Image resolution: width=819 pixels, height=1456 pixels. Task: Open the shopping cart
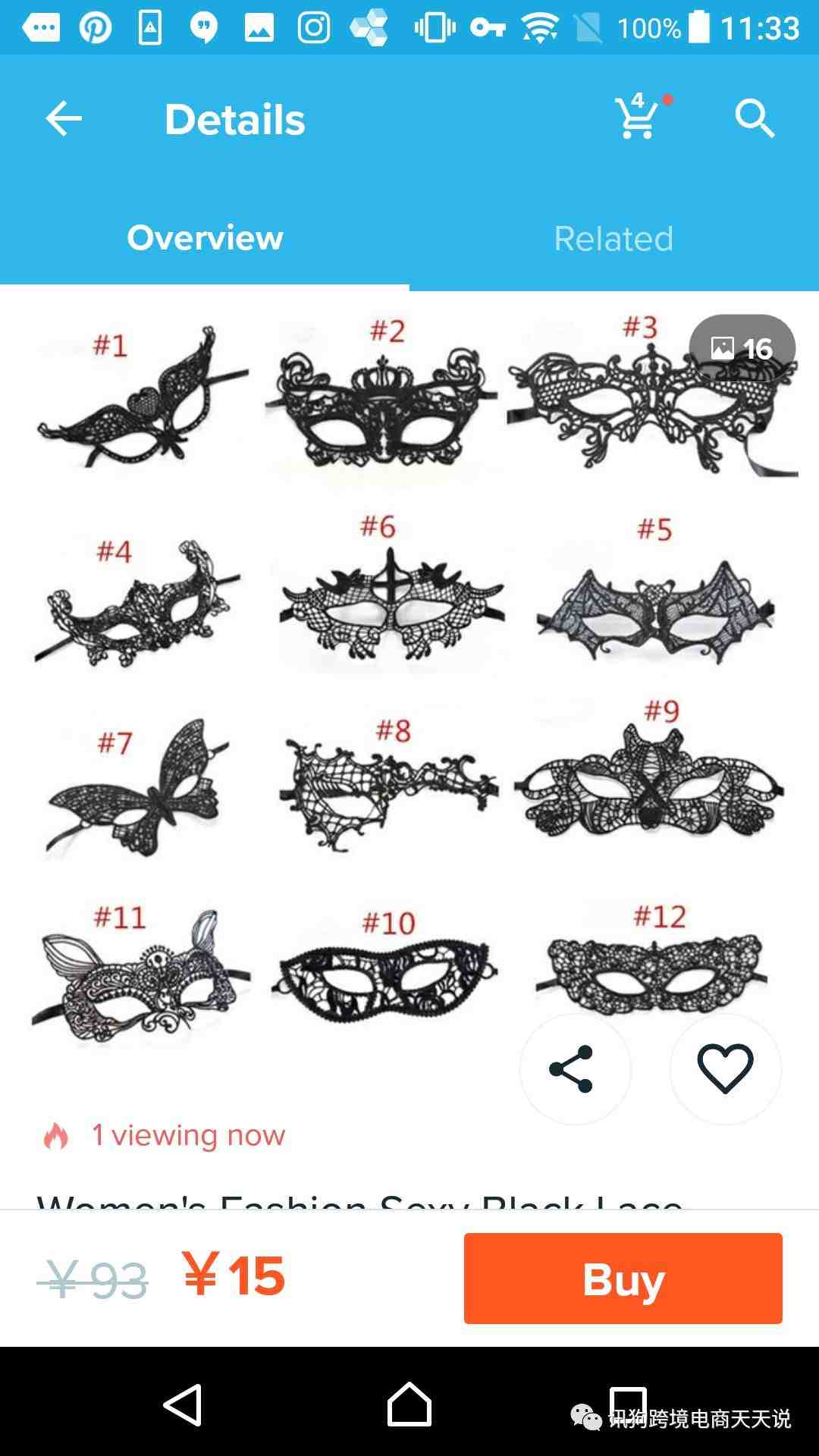pyautogui.click(x=638, y=118)
